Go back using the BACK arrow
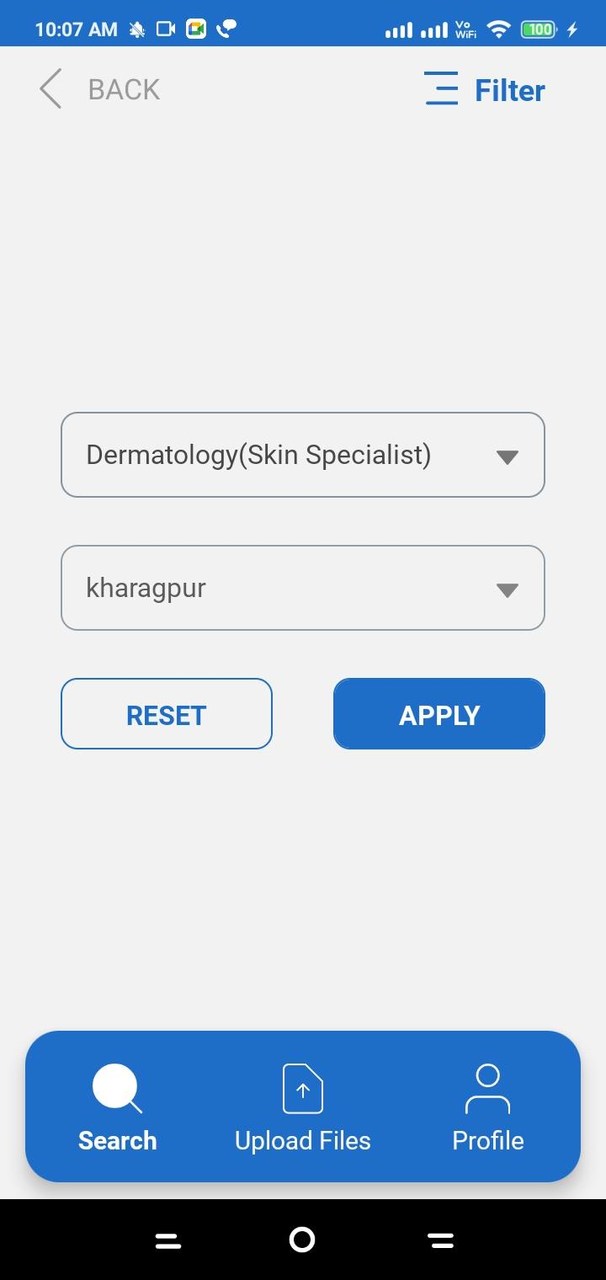This screenshot has width=606, height=1280. point(51,89)
